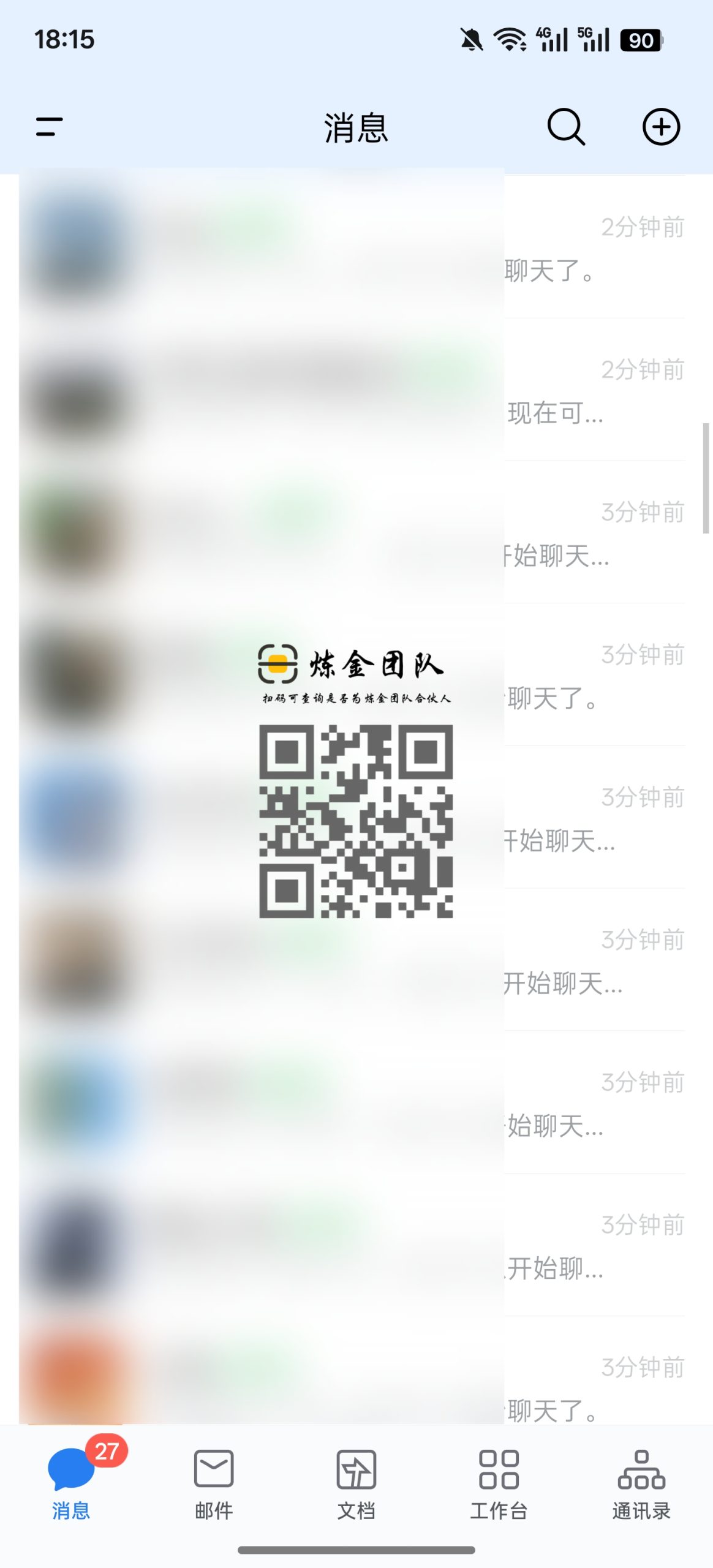This screenshot has width=713, height=1568.
Task: Tap the 消息 title in the header
Action: click(356, 127)
